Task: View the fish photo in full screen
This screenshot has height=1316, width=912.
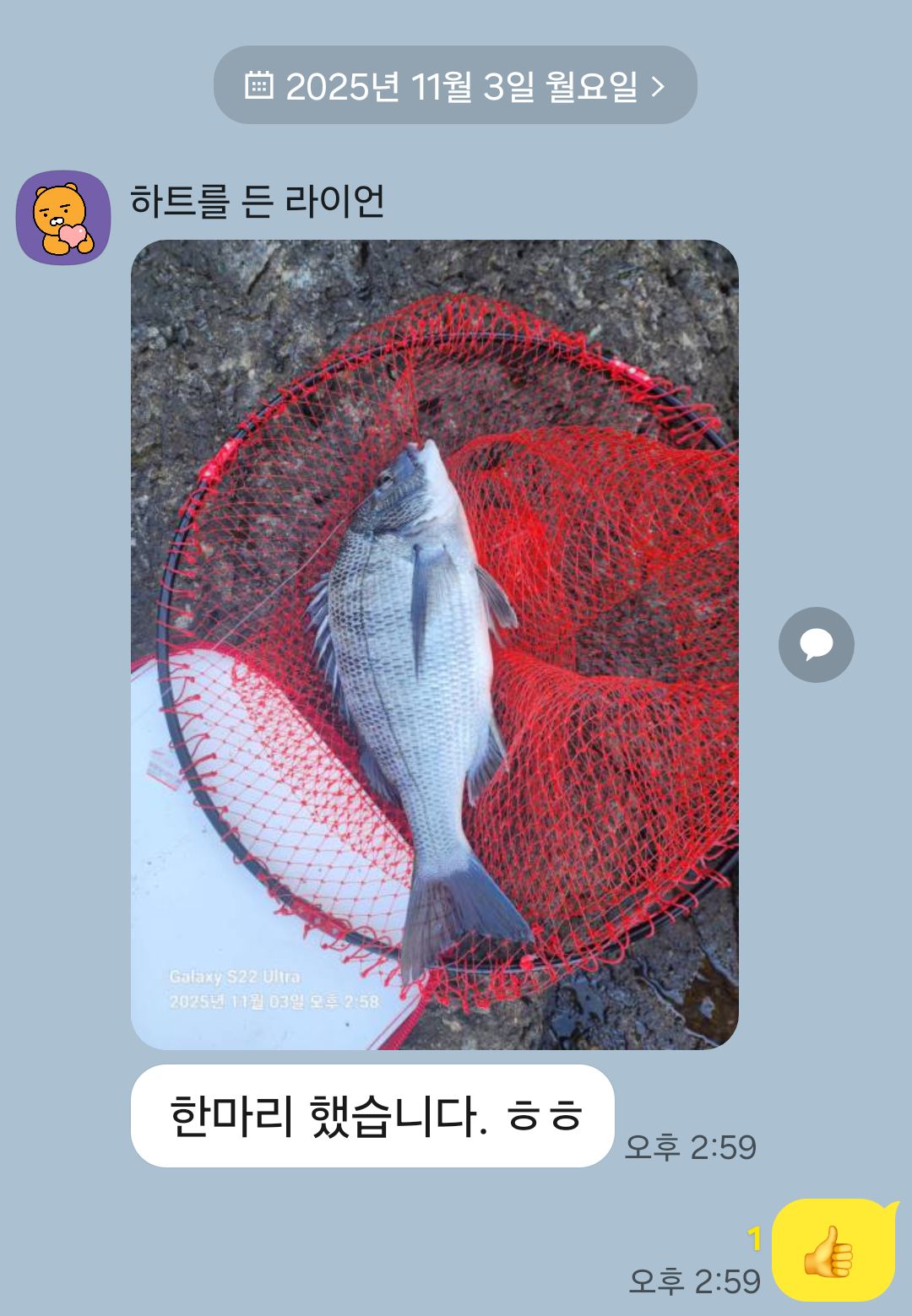Action: [434, 644]
